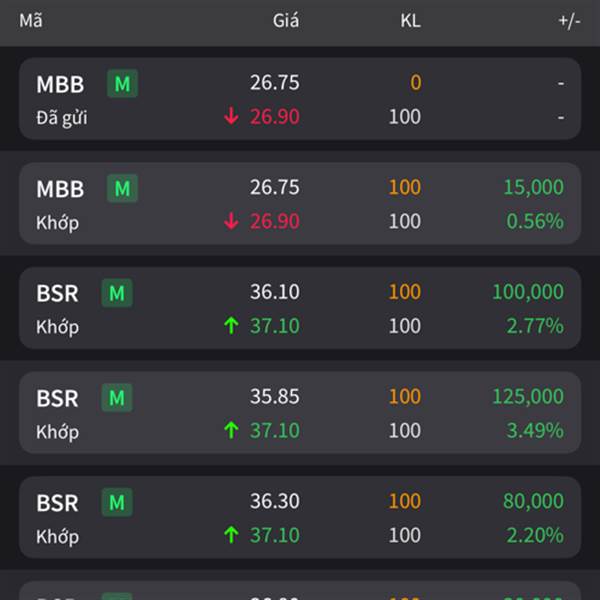600x600 pixels.
Task: Open the pending MBB order marked Đã gửi
Action: tap(300, 100)
